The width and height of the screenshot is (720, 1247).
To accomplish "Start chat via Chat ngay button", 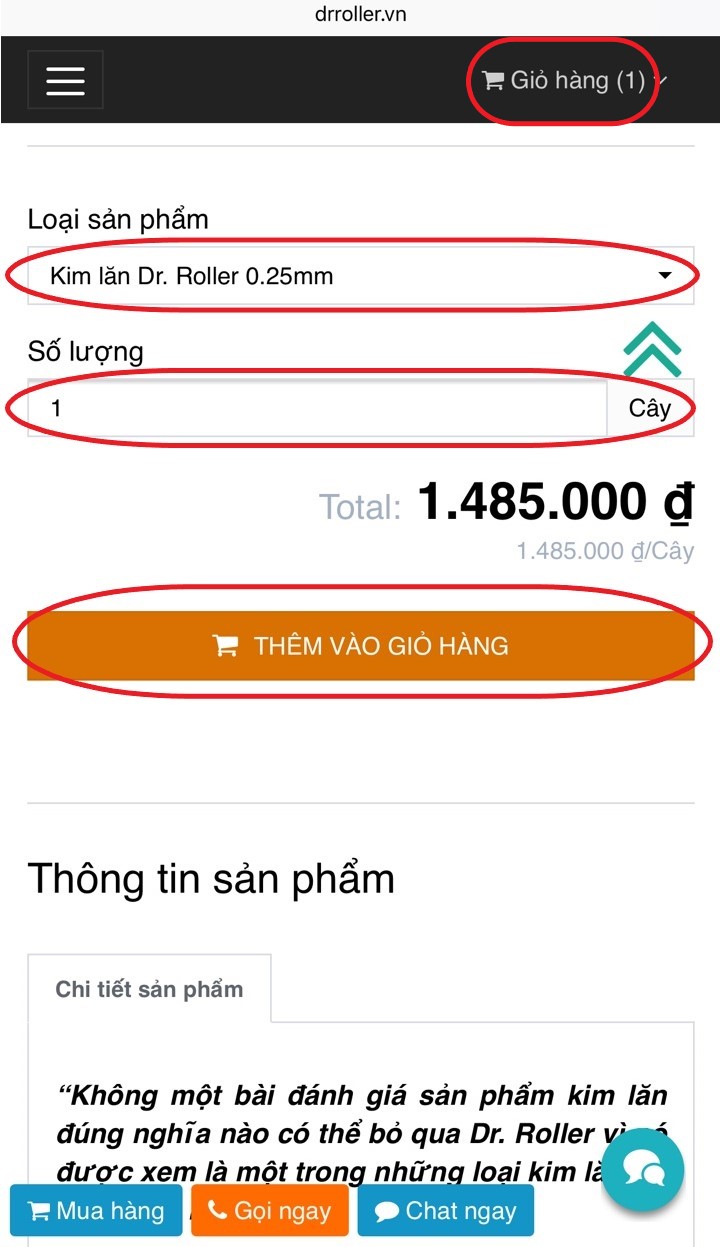I will 445,1211.
